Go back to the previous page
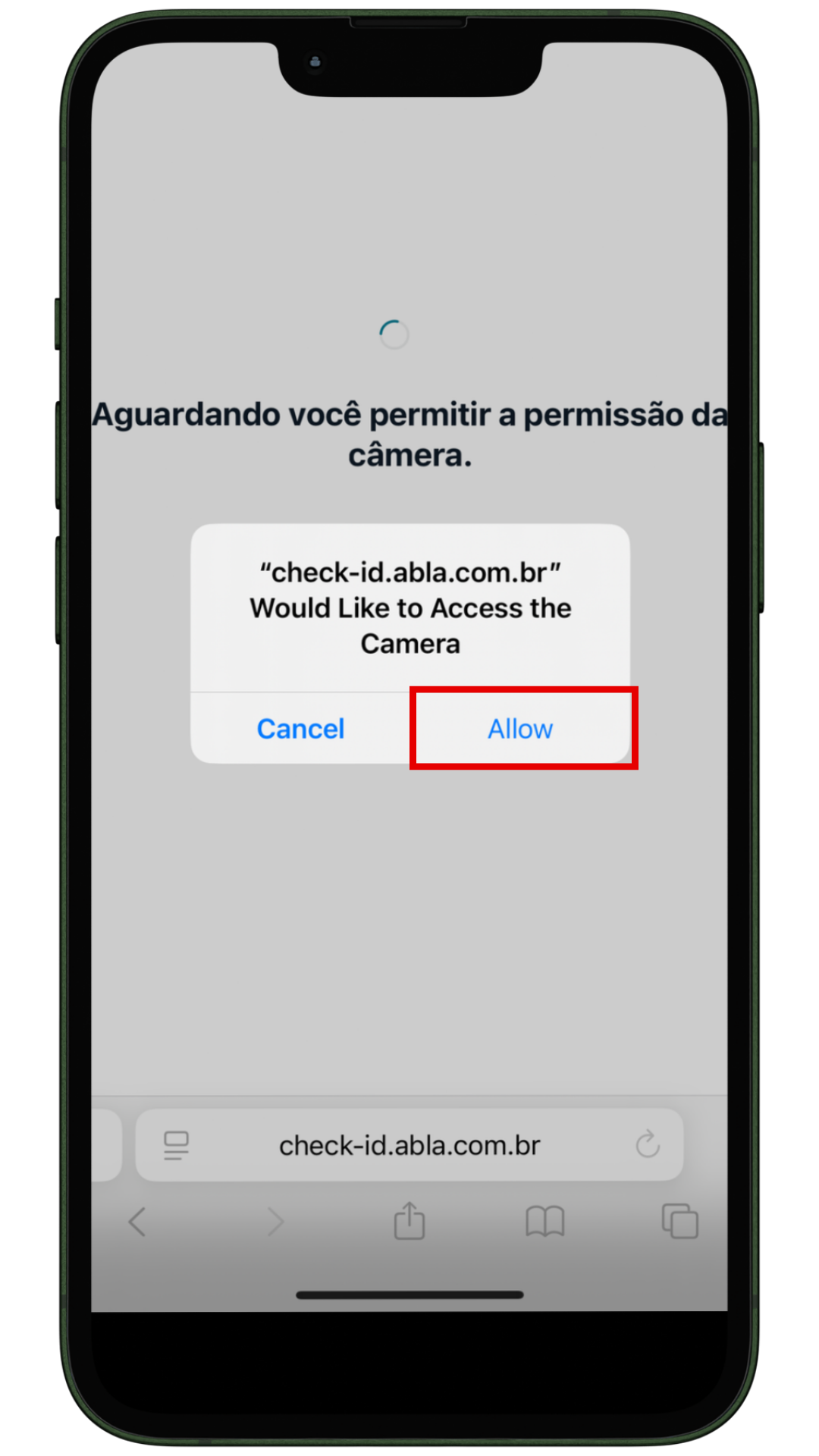The height and width of the screenshot is (1456, 819). [x=137, y=1222]
